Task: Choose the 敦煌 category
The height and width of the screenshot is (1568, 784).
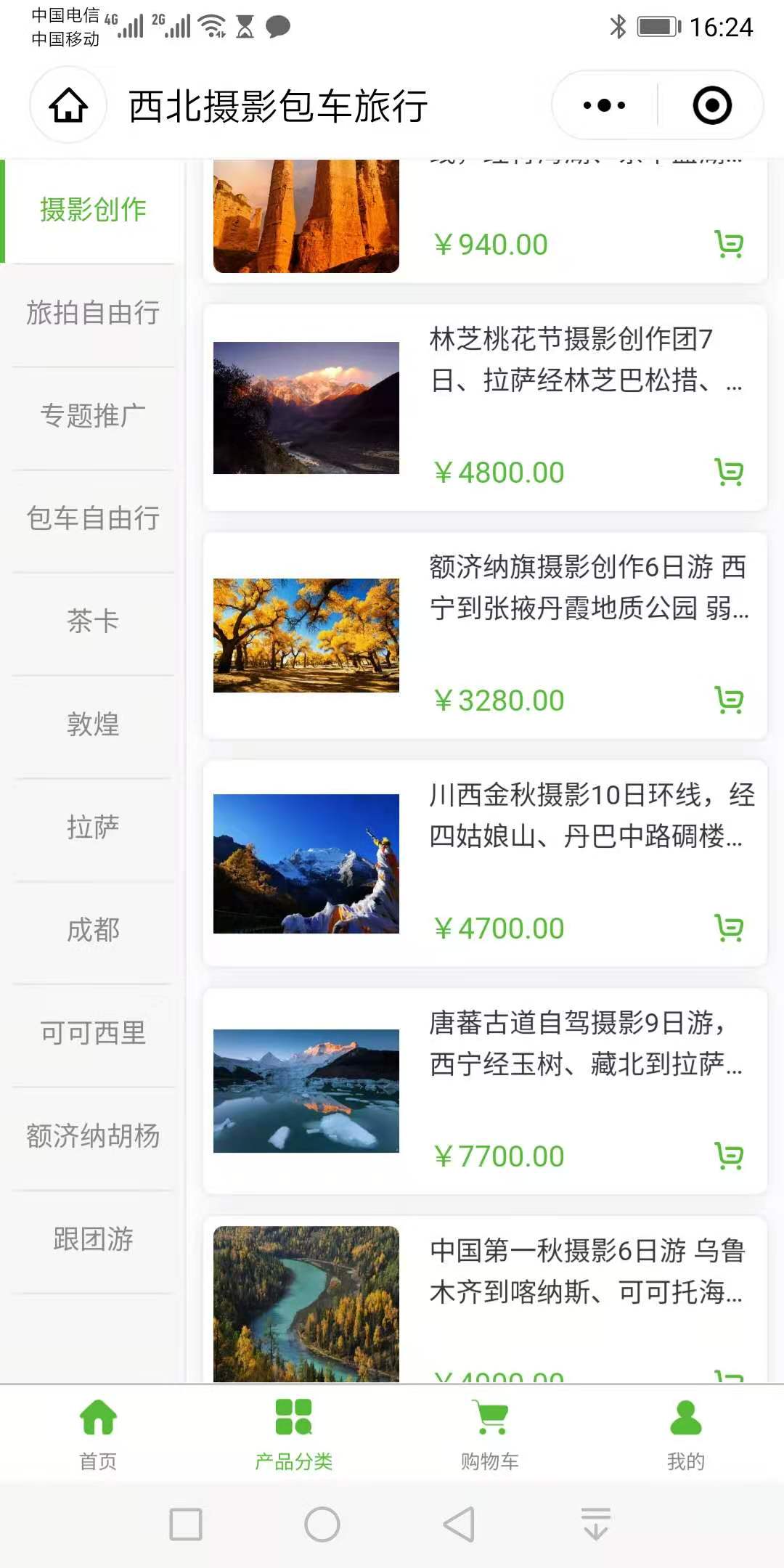Action: point(93,725)
